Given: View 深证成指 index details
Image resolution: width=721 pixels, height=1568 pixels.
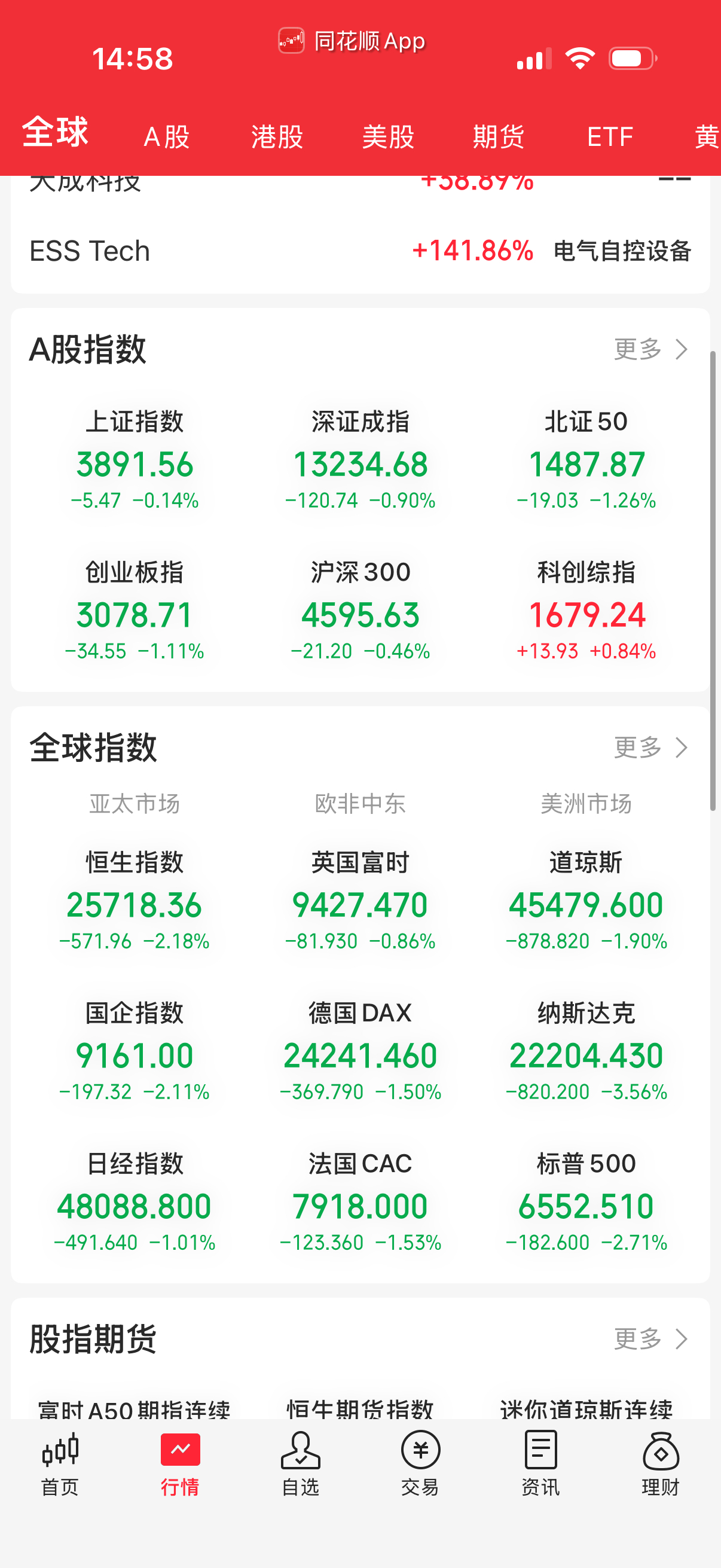Looking at the screenshot, I should point(360,463).
